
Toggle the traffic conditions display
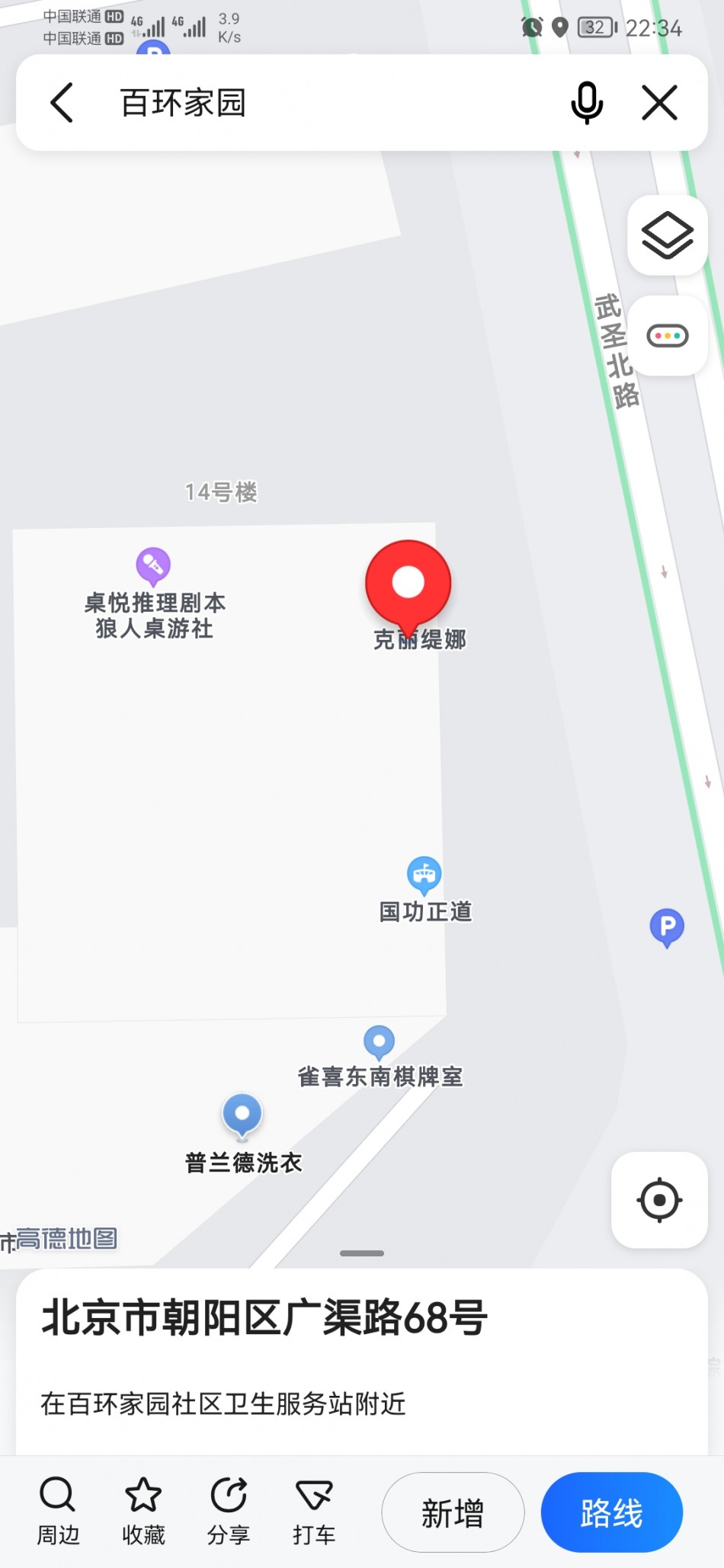[x=667, y=335]
